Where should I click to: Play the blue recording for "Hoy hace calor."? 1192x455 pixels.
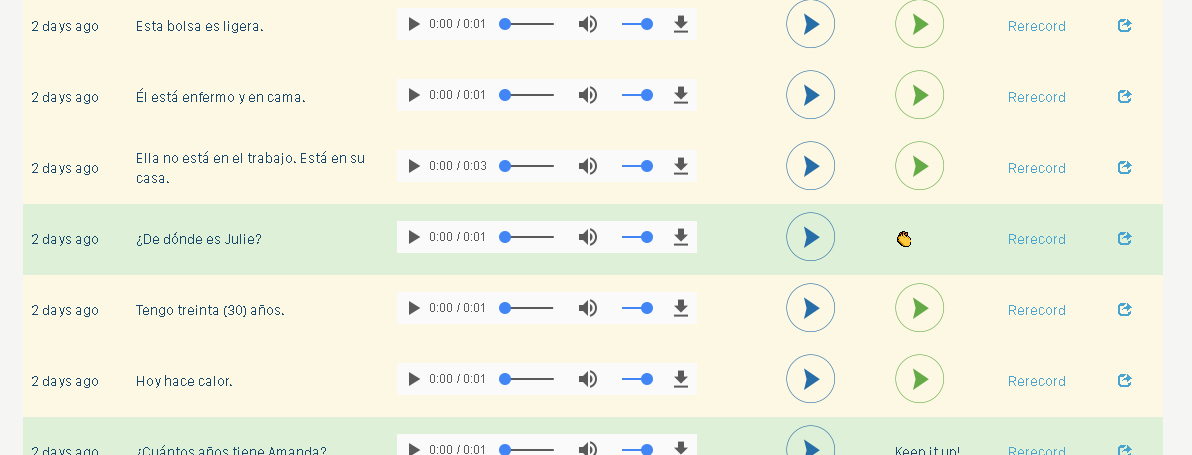click(x=810, y=379)
